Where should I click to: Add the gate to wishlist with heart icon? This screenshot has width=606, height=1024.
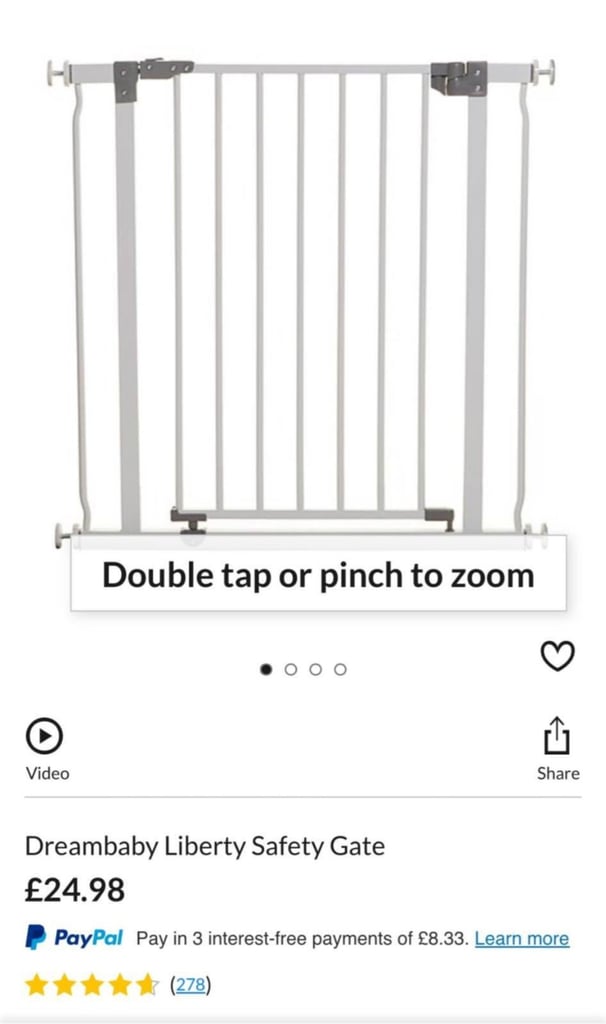click(558, 655)
